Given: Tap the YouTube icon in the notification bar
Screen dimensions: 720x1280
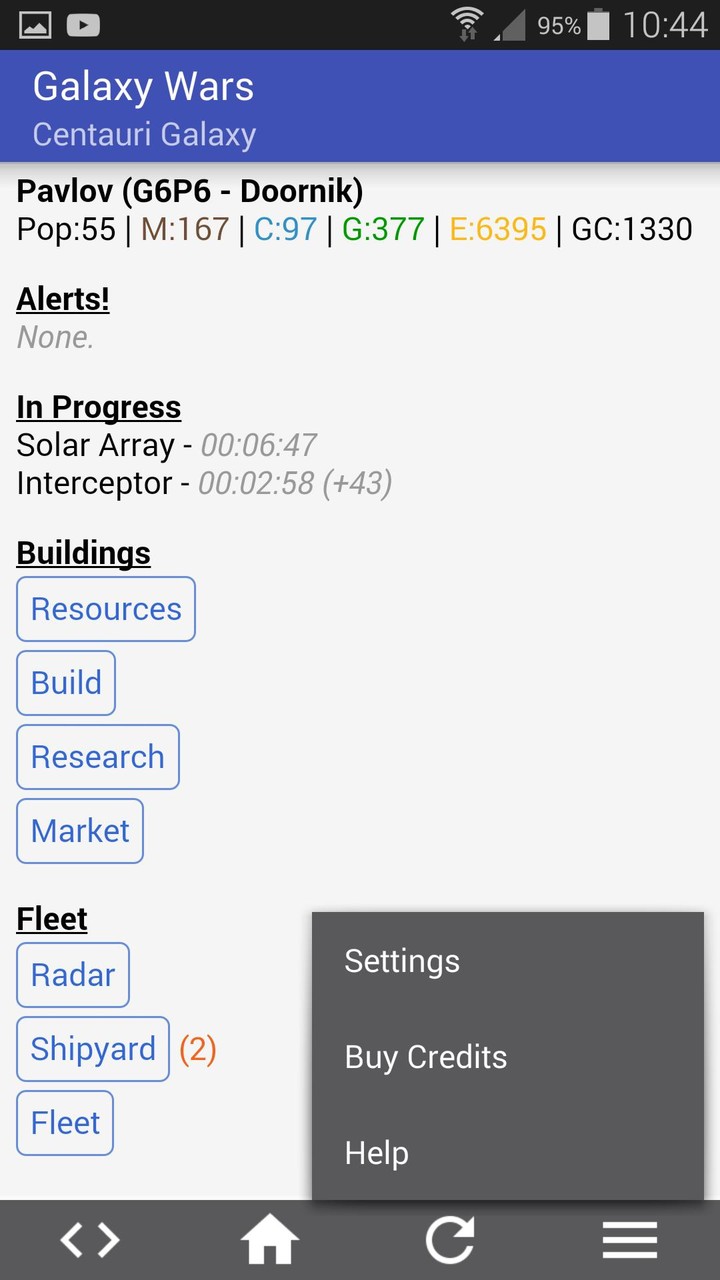Looking at the screenshot, I should click(83, 25).
